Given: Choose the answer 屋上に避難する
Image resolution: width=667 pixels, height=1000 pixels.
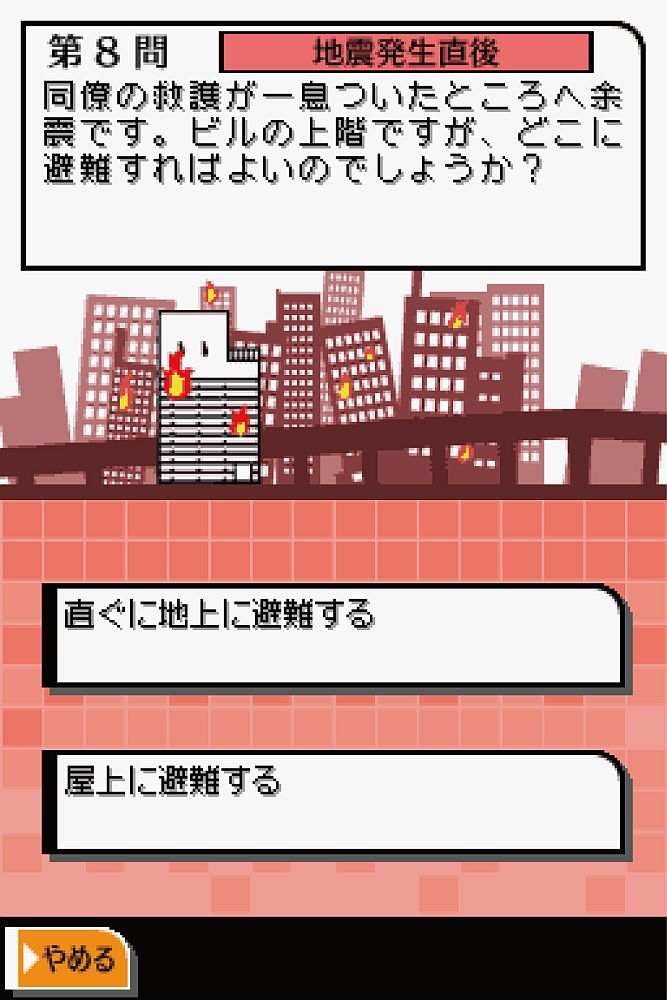Looking at the screenshot, I should pos(335,802).
